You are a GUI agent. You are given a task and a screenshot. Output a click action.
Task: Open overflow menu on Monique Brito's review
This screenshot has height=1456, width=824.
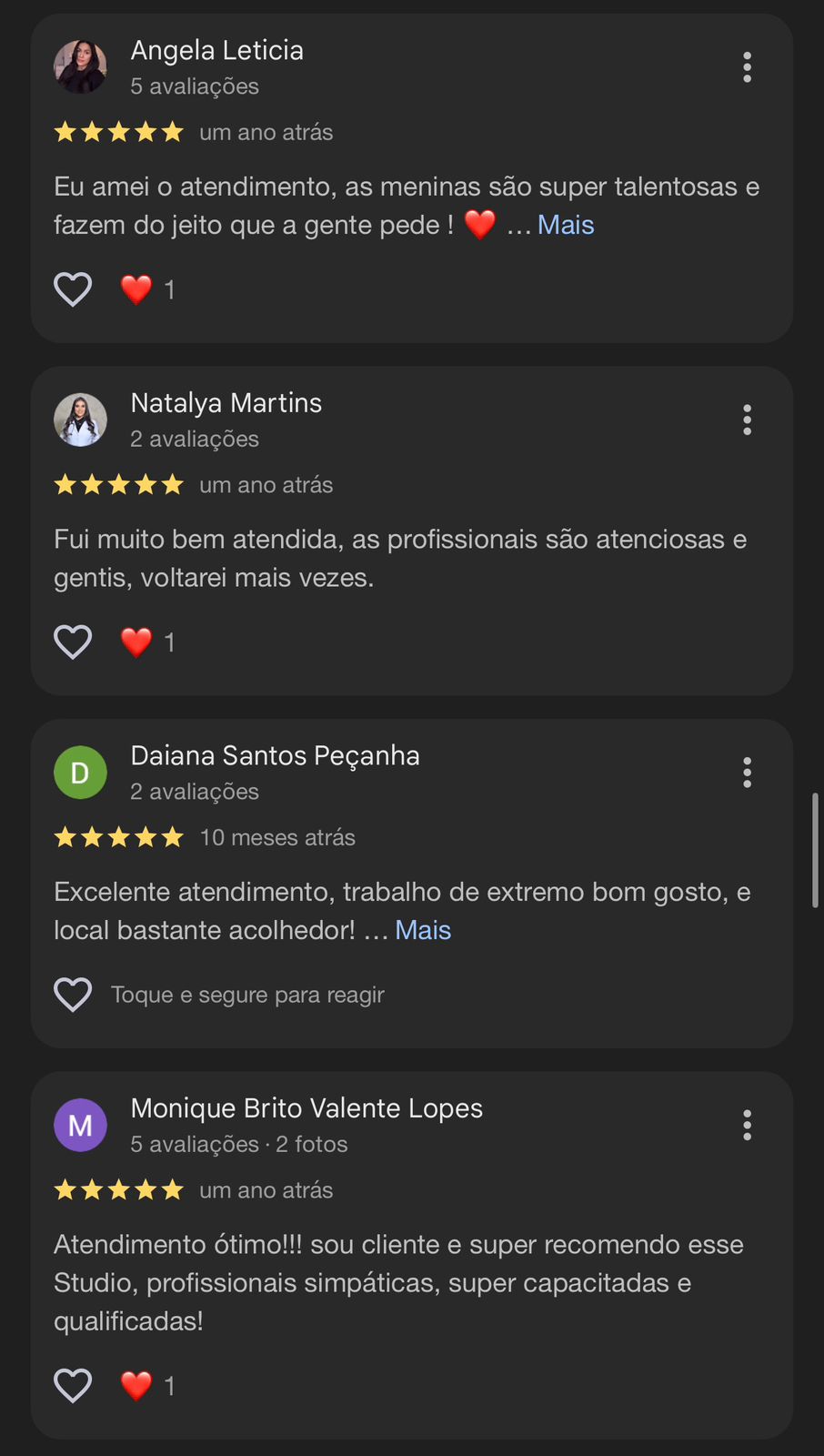(x=747, y=1125)
